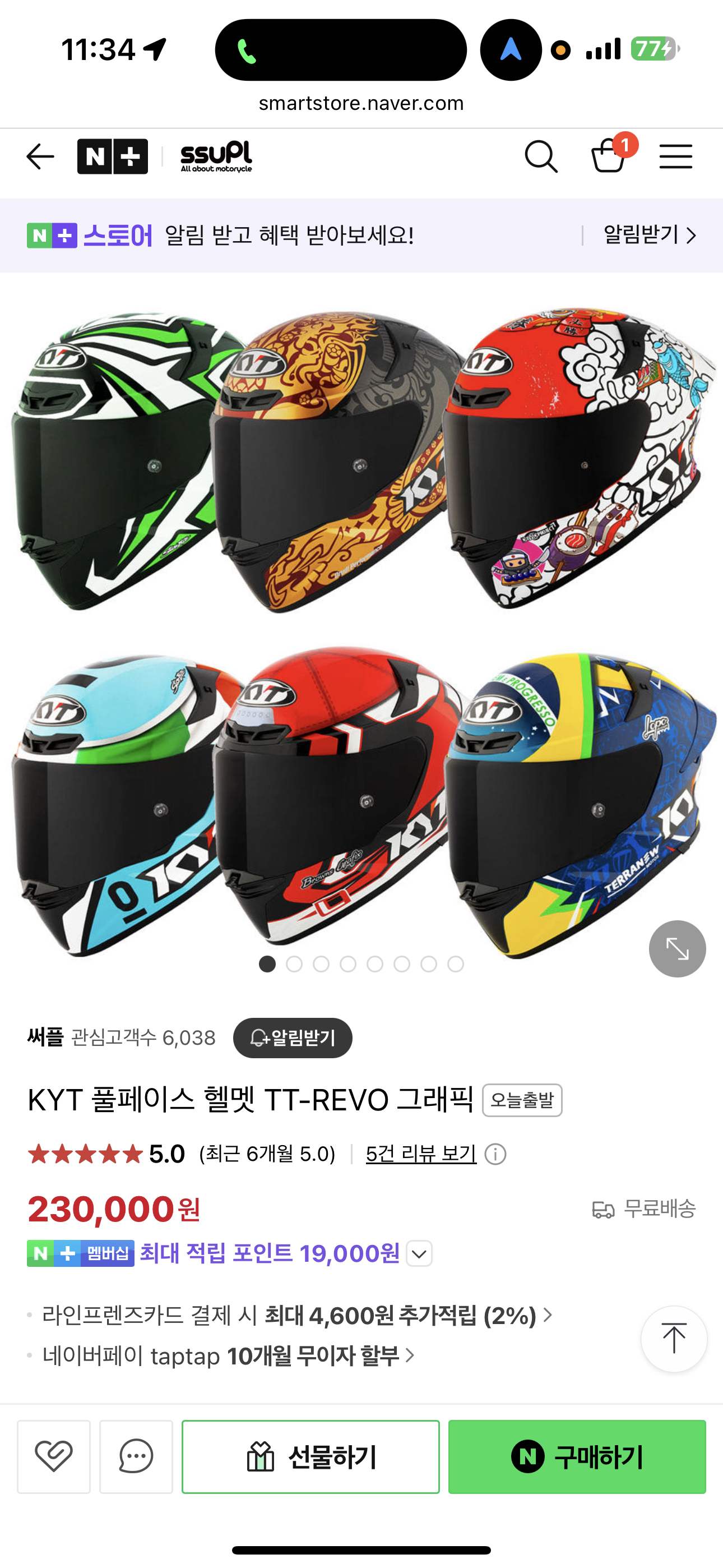Select the second image page dot
This screenshot has height=1568, width=723.
[294, 964]
